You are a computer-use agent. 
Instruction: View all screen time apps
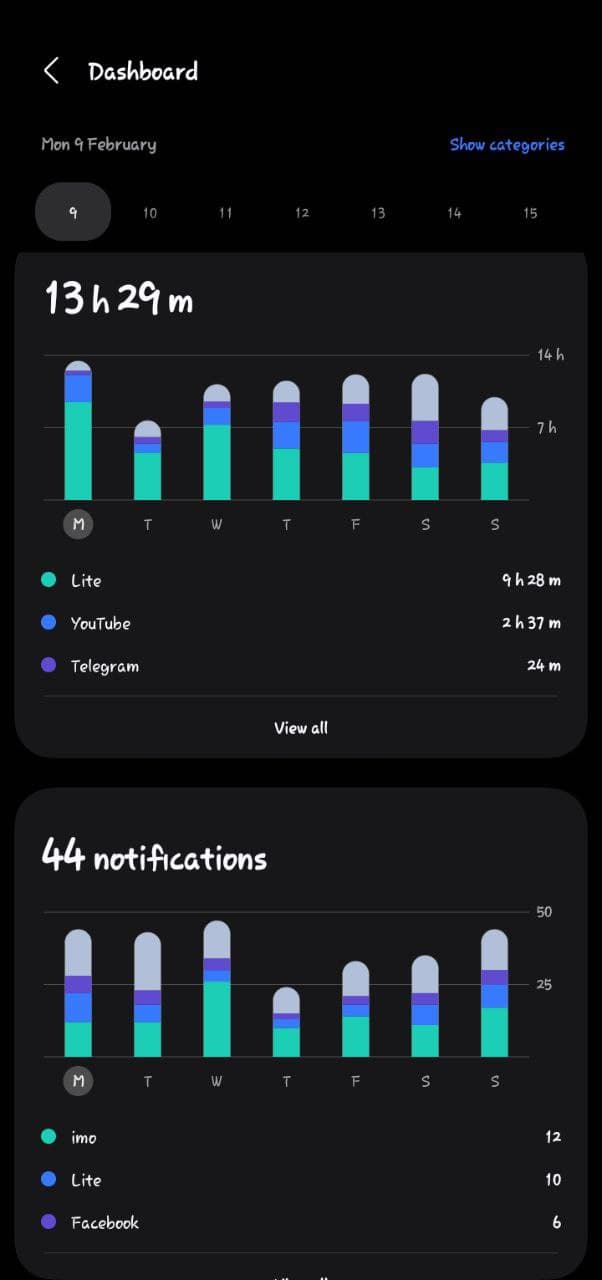301,728
